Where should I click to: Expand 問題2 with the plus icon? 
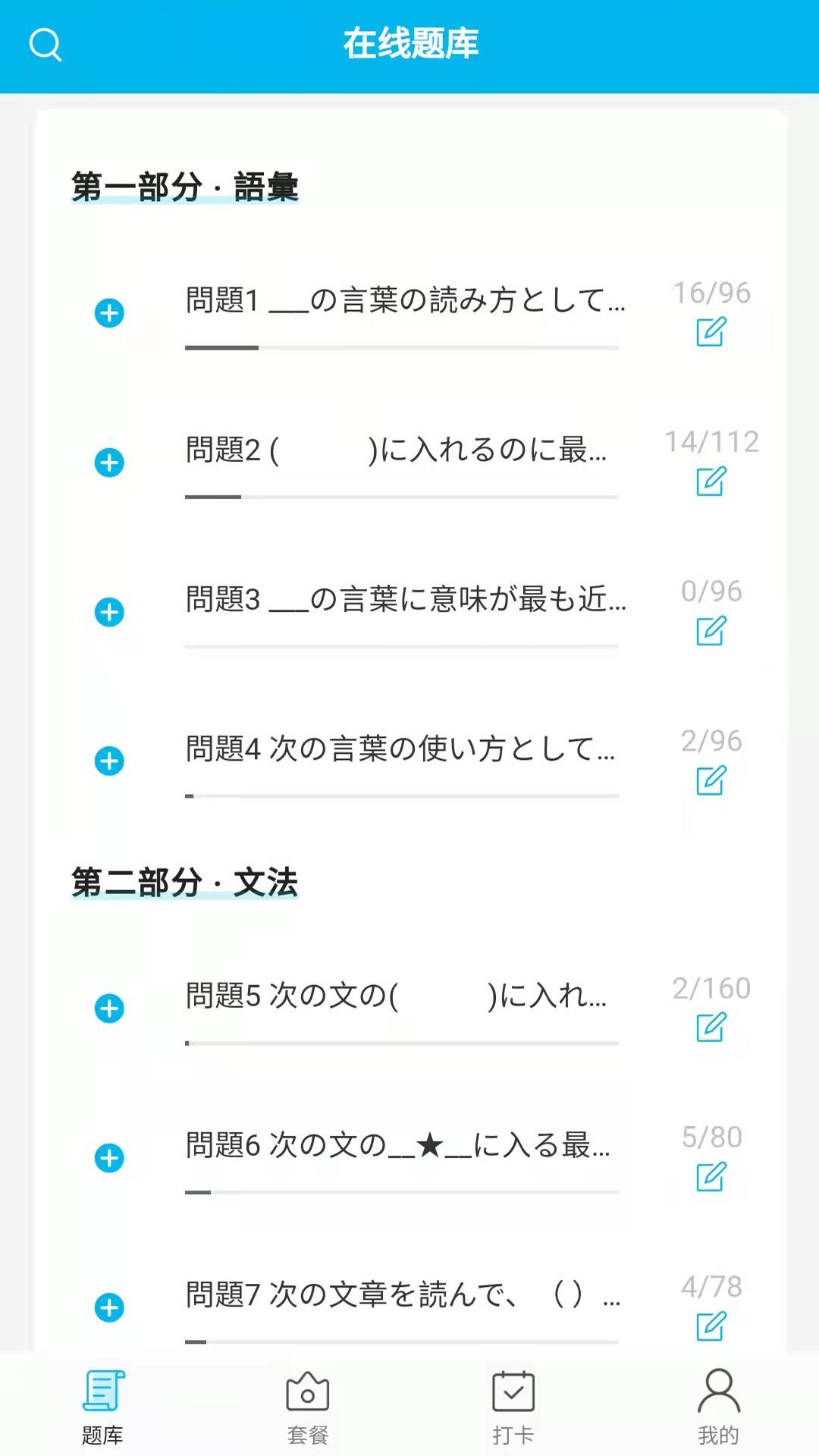pyautogui.click(x=109, y=463)
